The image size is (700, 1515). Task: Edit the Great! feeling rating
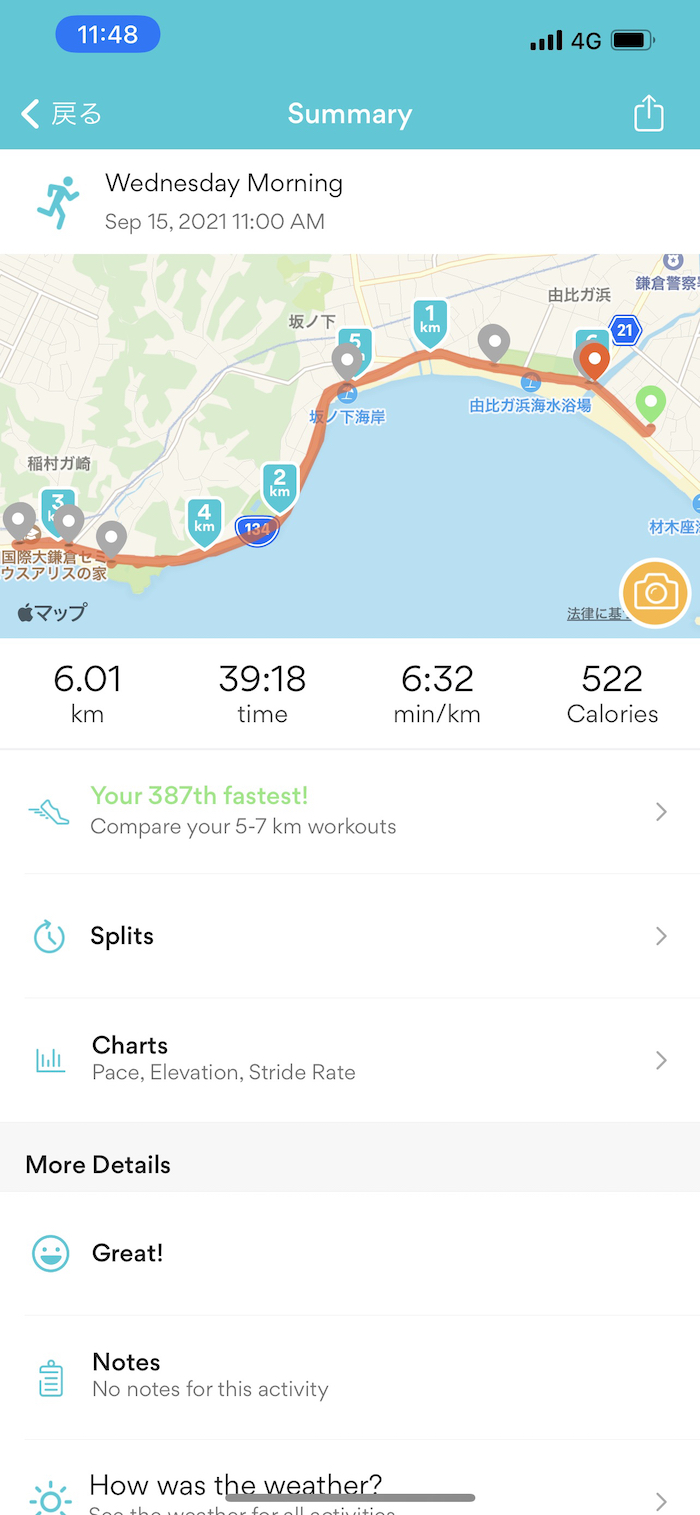point(349,1253)
